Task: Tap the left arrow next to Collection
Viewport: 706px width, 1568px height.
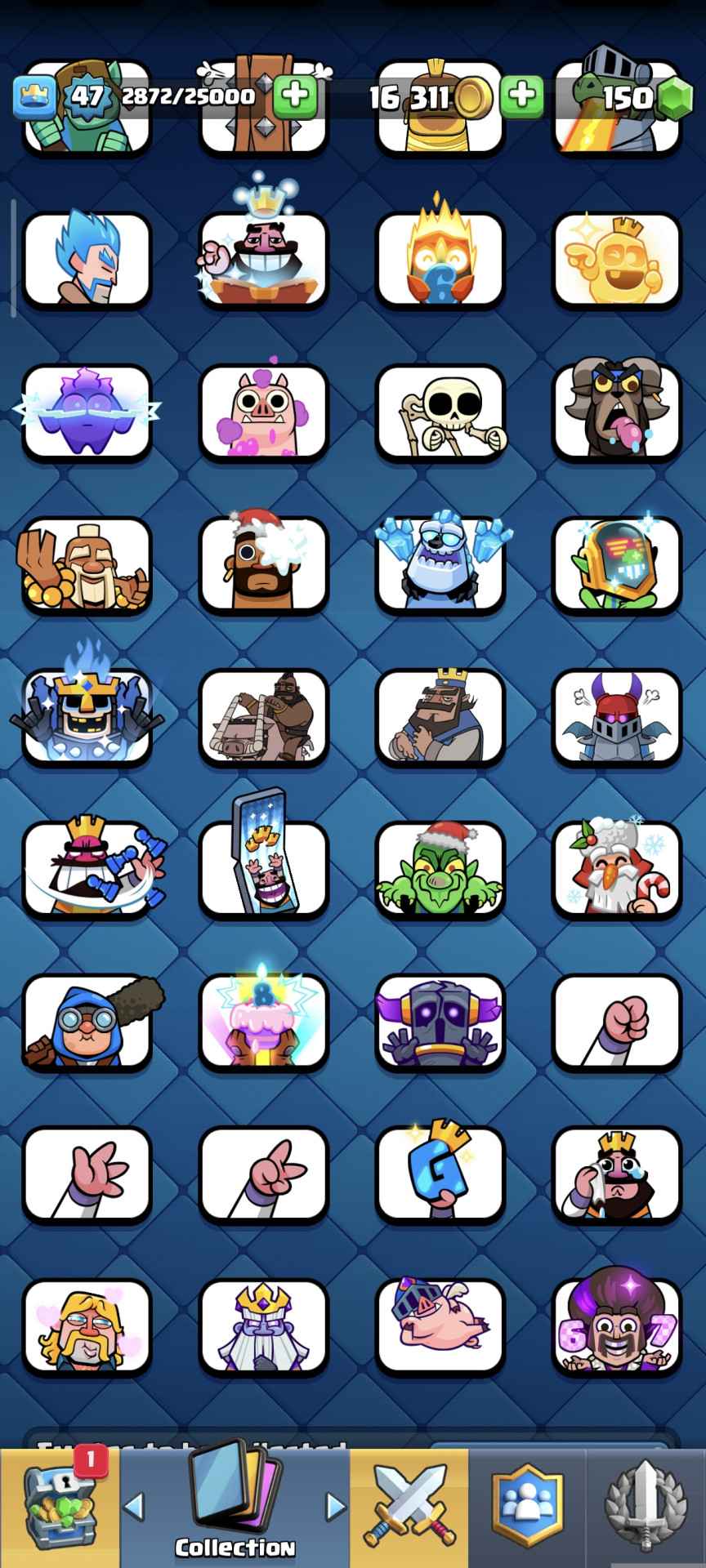Action: click(135, 1507)
